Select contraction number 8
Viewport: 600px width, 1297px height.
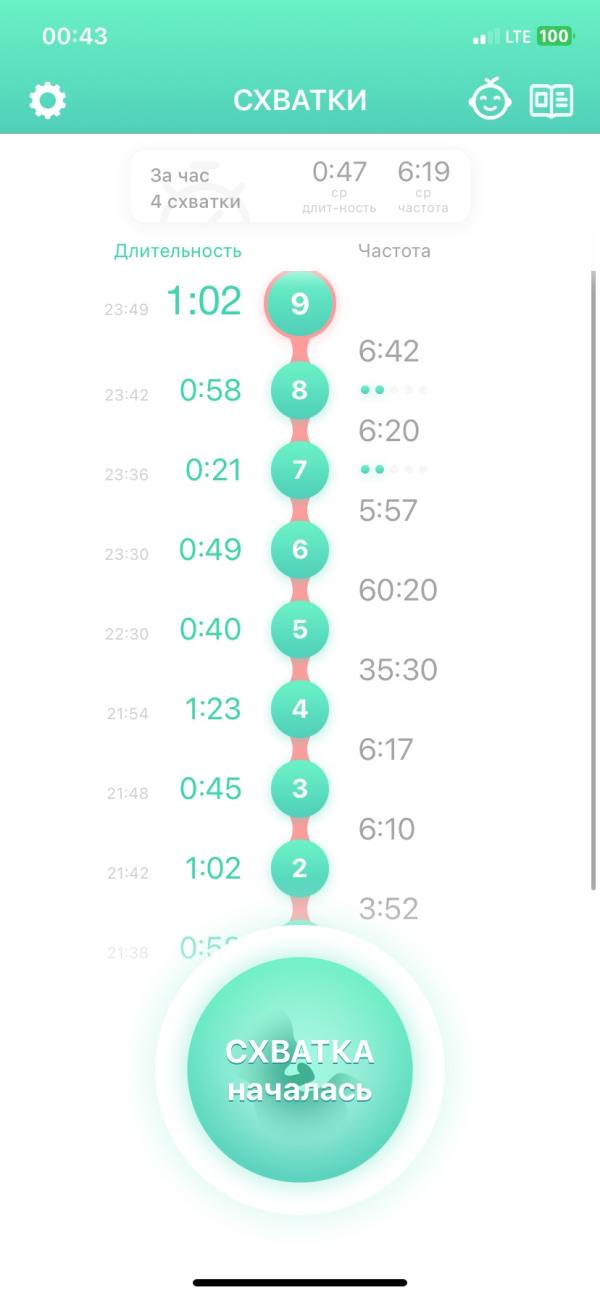pyautogui.click(x=300, y=390)
